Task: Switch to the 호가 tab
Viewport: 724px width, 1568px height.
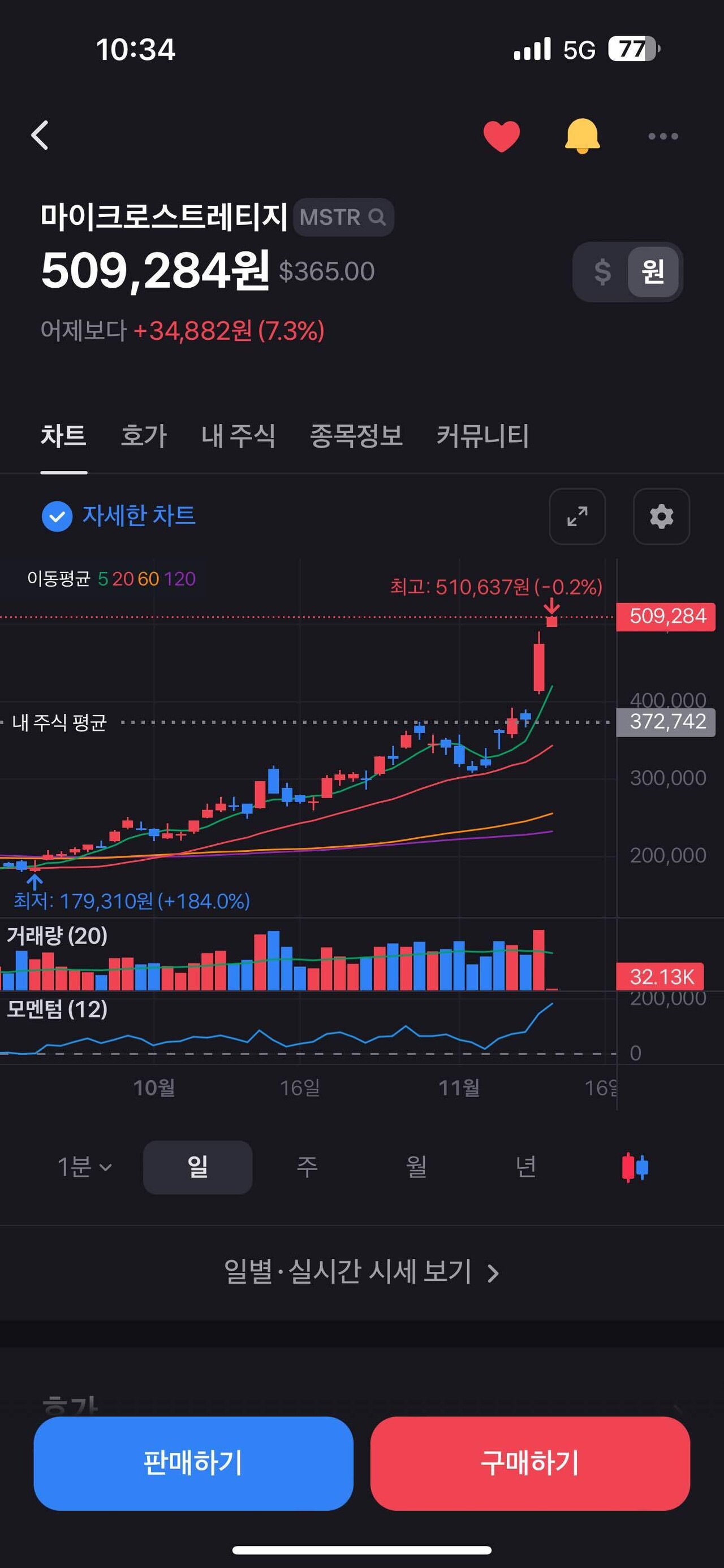Action: point(143,436)
